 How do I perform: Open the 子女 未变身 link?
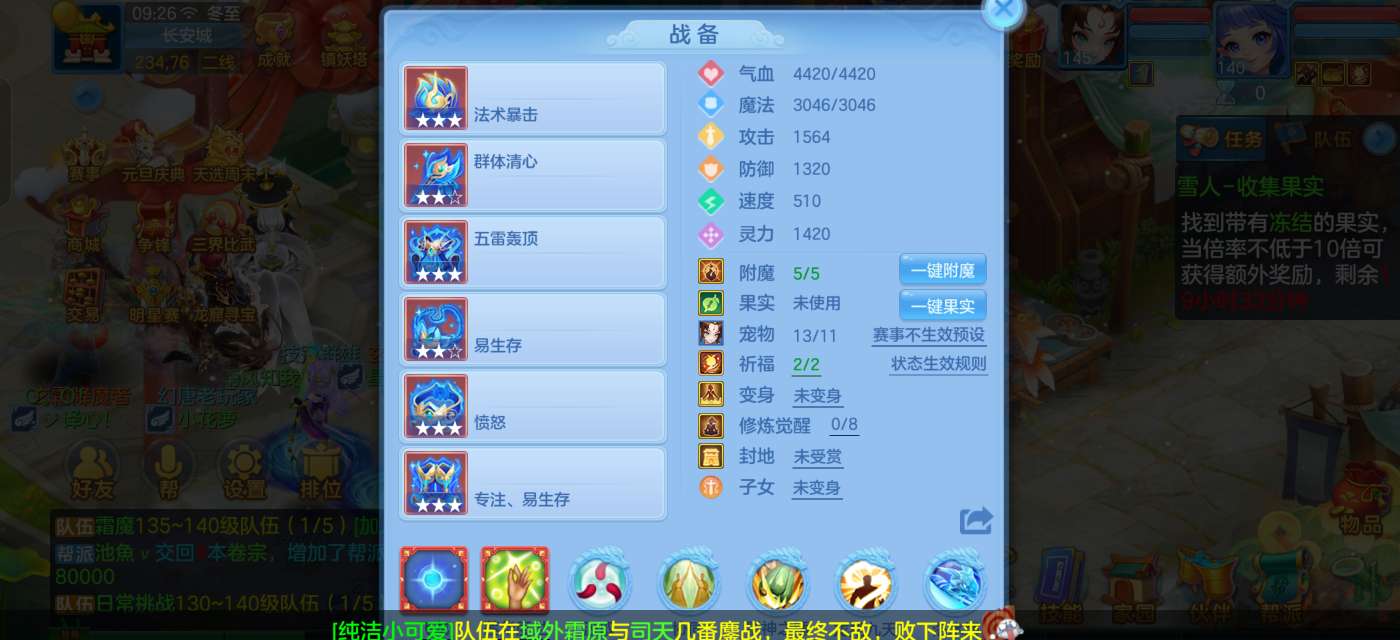pos(817,488)
